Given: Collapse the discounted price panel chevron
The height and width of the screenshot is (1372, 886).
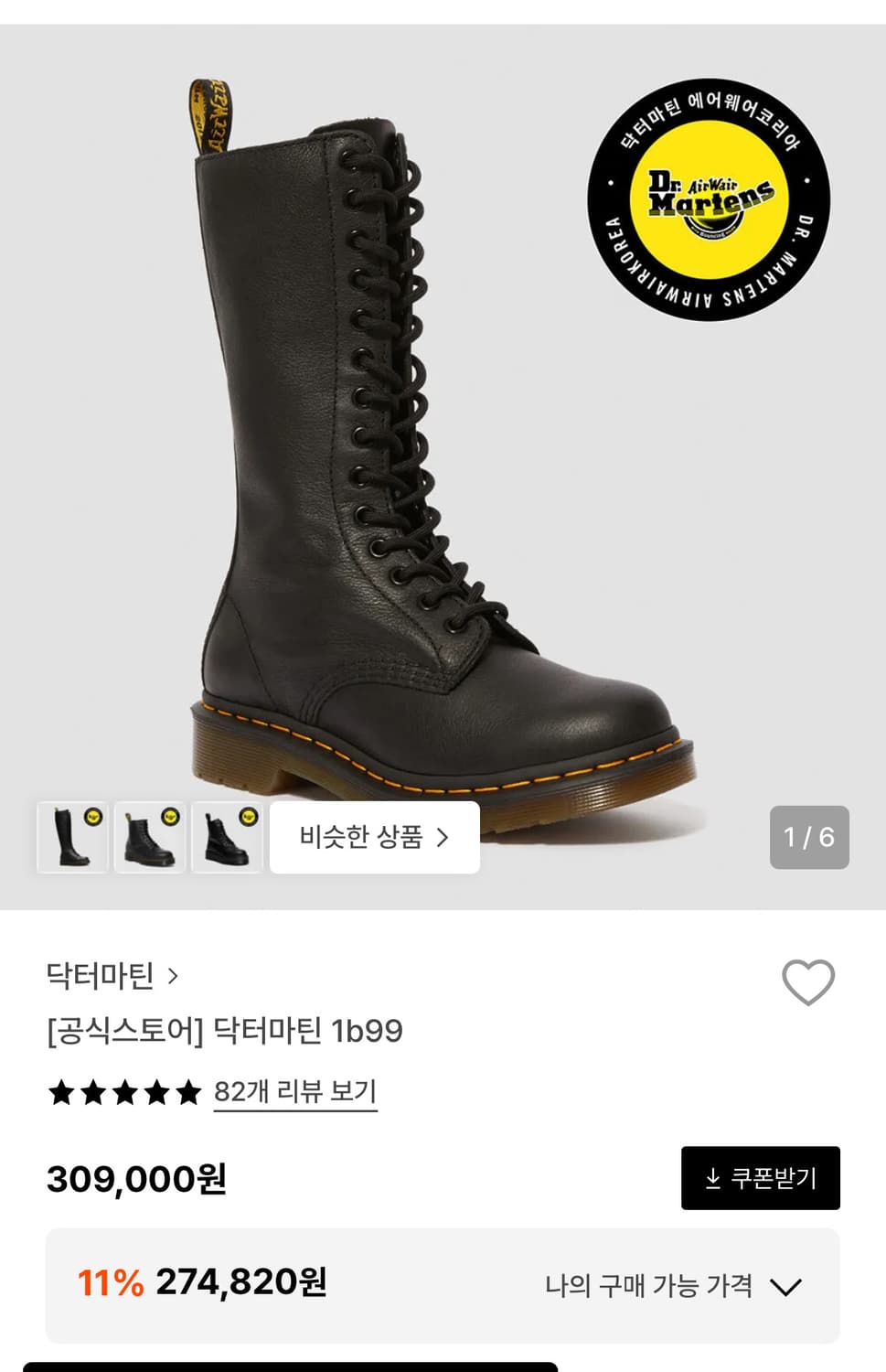Looking at the screenshot, I should coord(785,1286).
